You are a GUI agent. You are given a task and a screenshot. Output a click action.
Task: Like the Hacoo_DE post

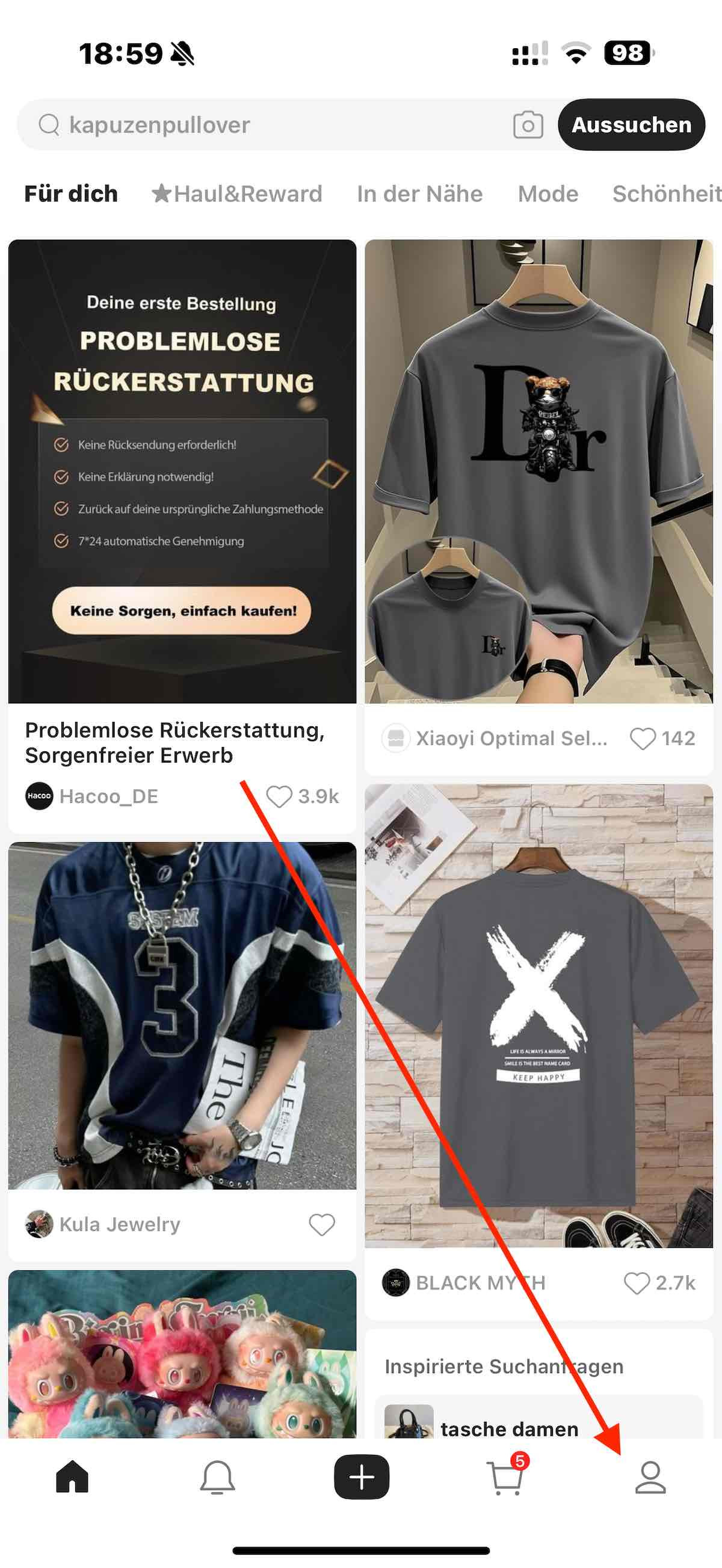tap(279, 796)
